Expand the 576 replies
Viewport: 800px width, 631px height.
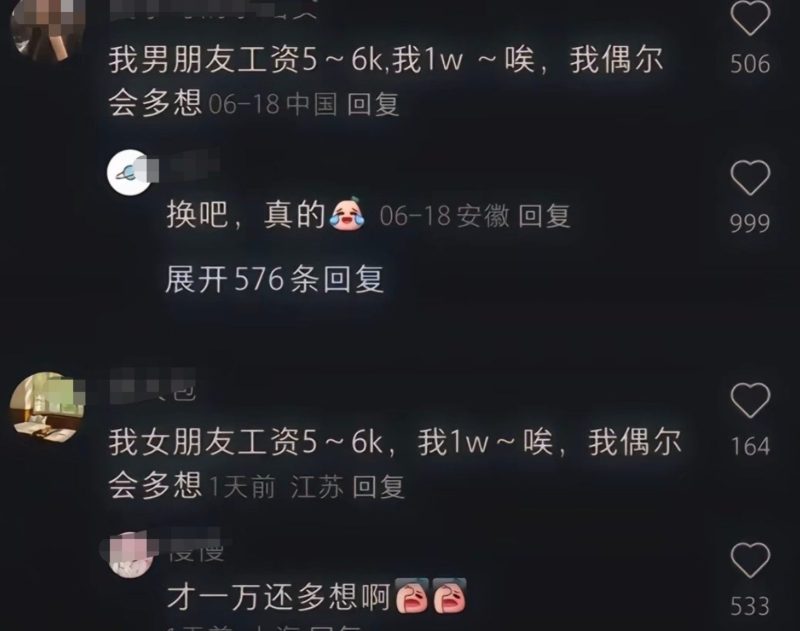pyautogui.click(x=274, y=279)
